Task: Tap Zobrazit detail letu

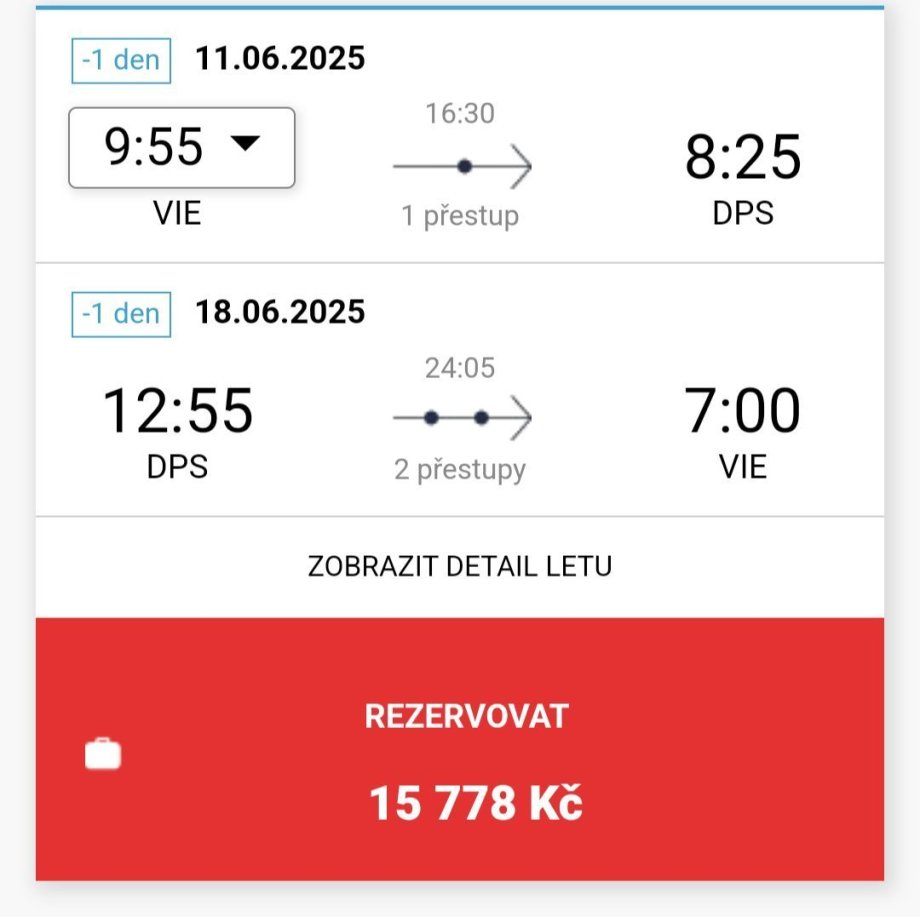Action: (x=459, y=566)
